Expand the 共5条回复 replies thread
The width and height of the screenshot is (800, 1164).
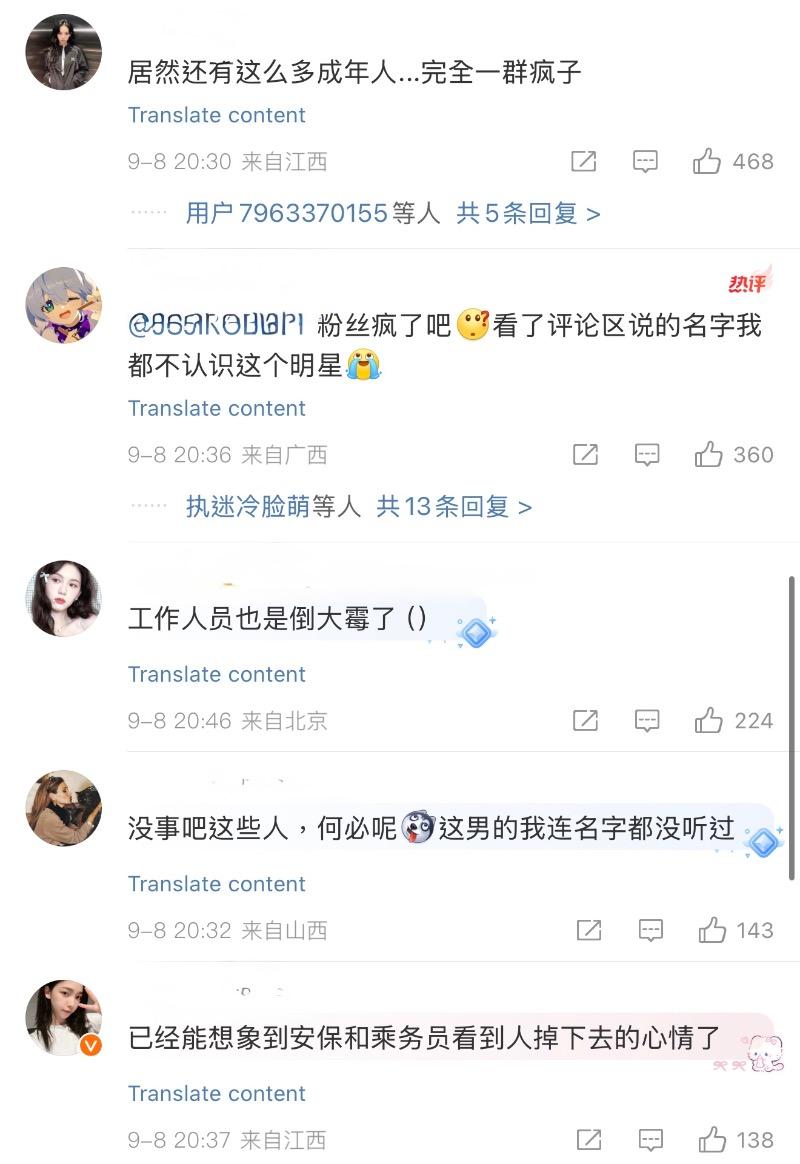[528, 213]
